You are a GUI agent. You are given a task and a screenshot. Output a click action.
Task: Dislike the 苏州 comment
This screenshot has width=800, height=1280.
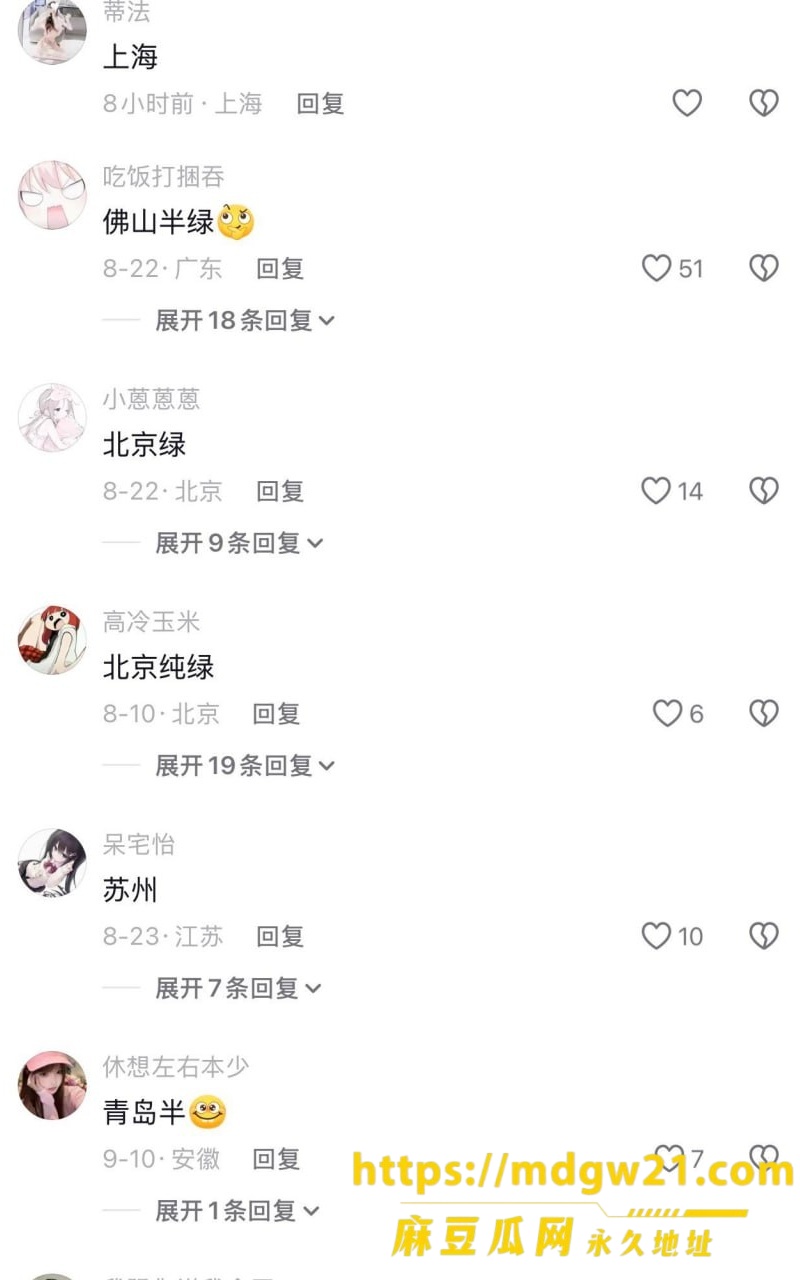764,936
